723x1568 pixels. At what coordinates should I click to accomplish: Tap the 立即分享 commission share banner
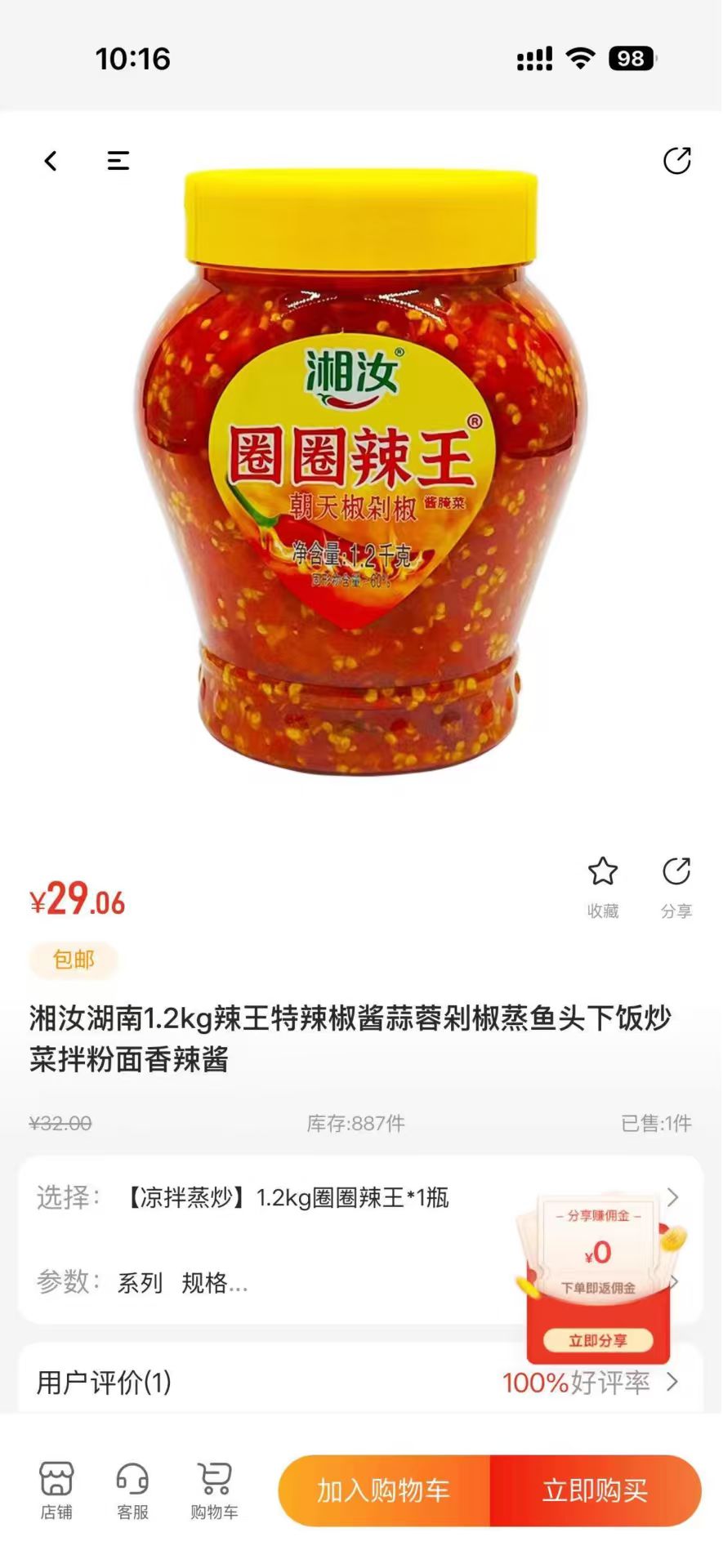[599, 1336]
